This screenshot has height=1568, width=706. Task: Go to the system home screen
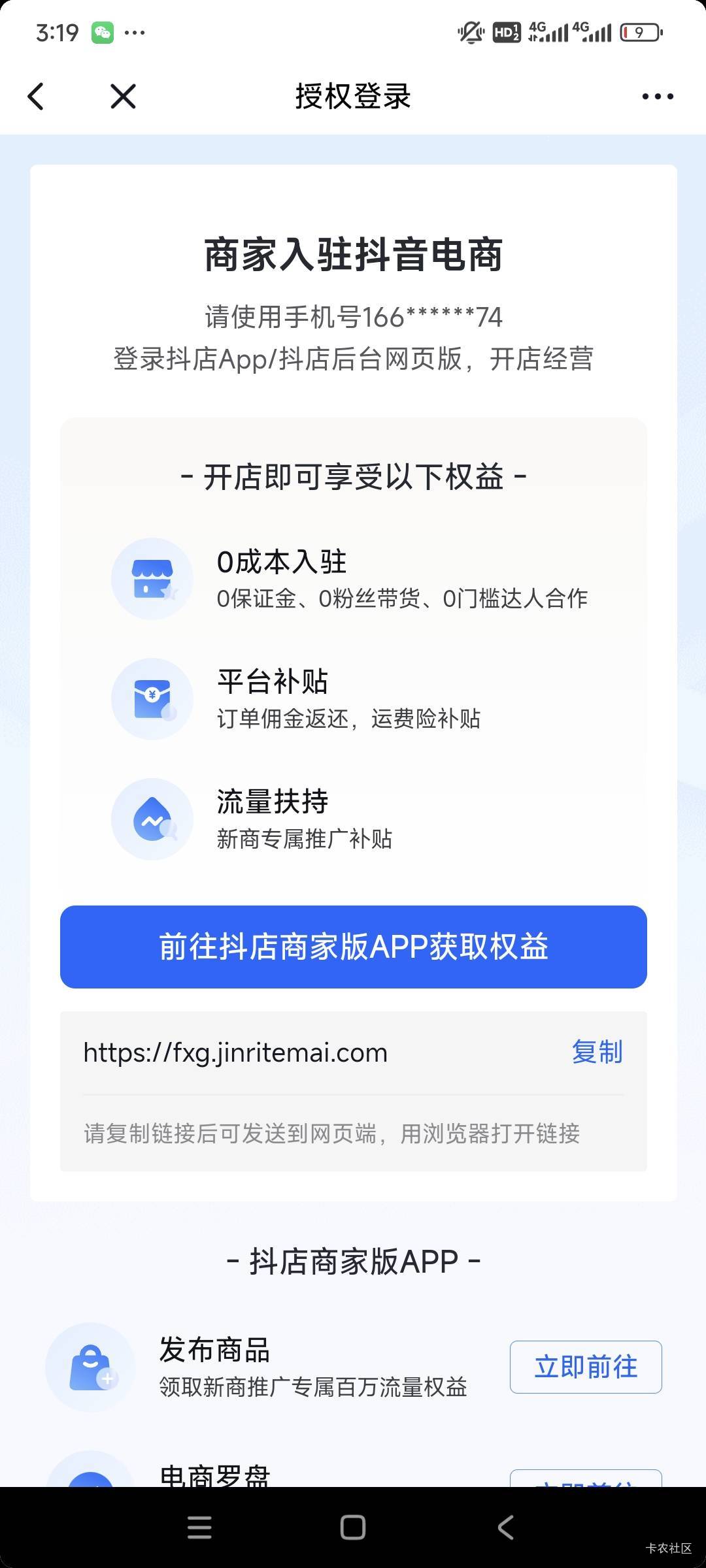point(353,1527)
